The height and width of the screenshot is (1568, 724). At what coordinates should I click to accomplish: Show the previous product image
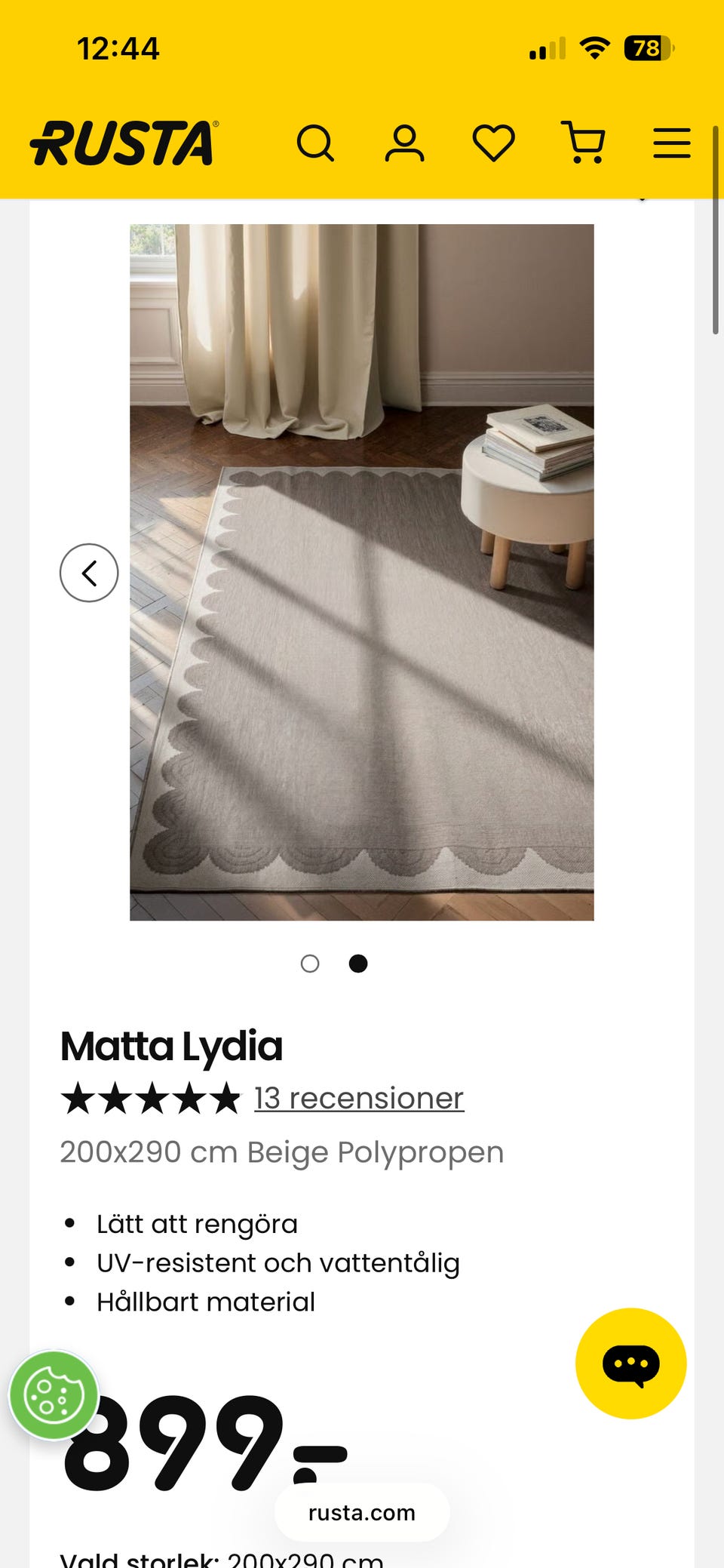pyautogui.click(x=88, y=573)
